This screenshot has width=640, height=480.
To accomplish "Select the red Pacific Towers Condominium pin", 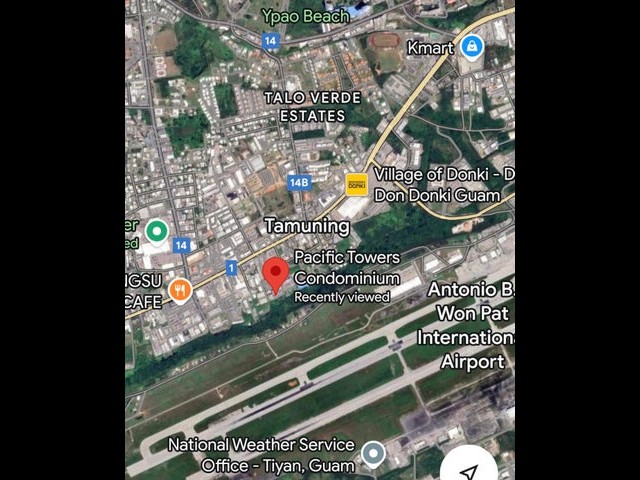I will (275, 274).
